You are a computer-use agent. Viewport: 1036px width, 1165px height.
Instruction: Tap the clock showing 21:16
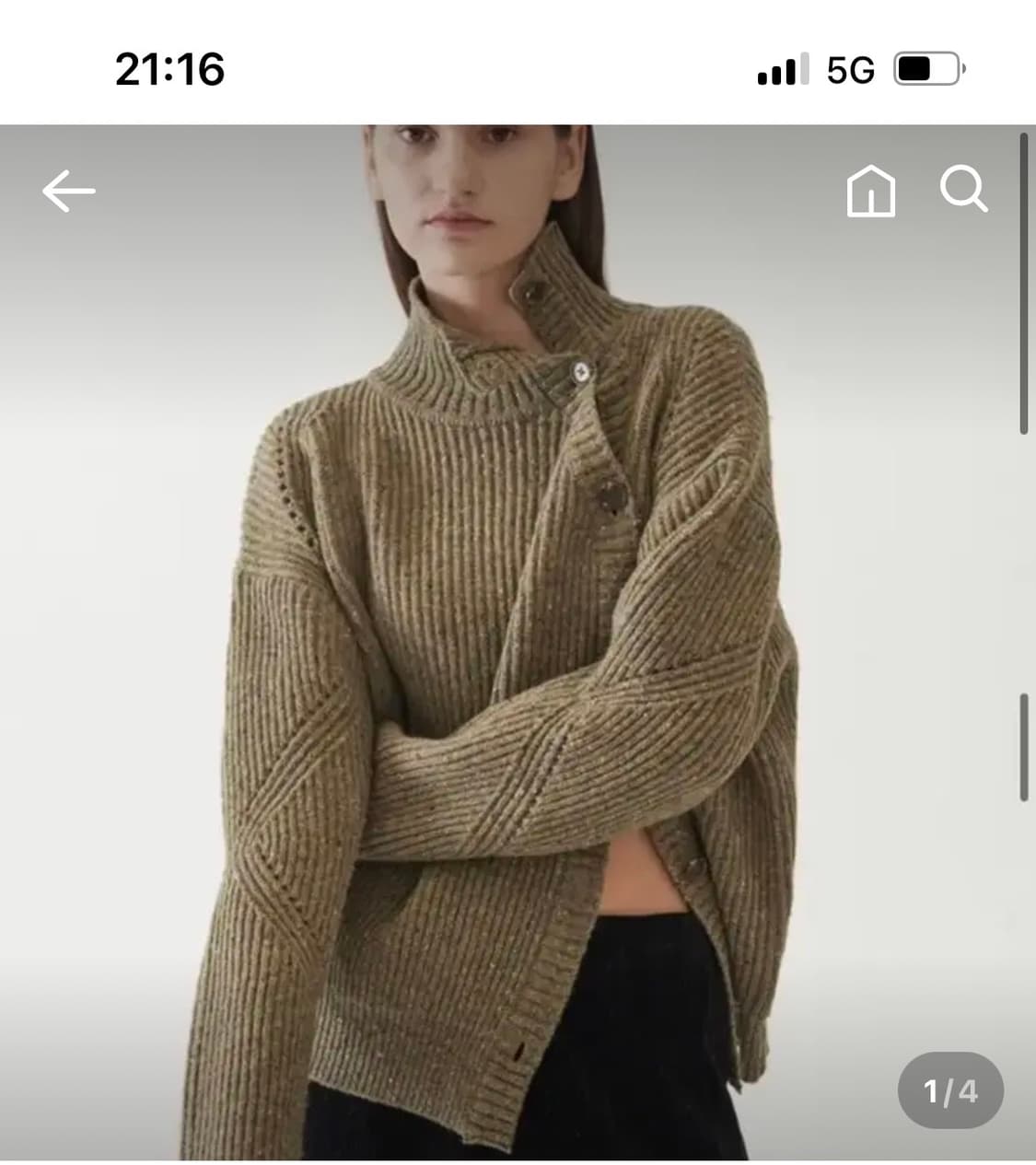tap(169, 70)
